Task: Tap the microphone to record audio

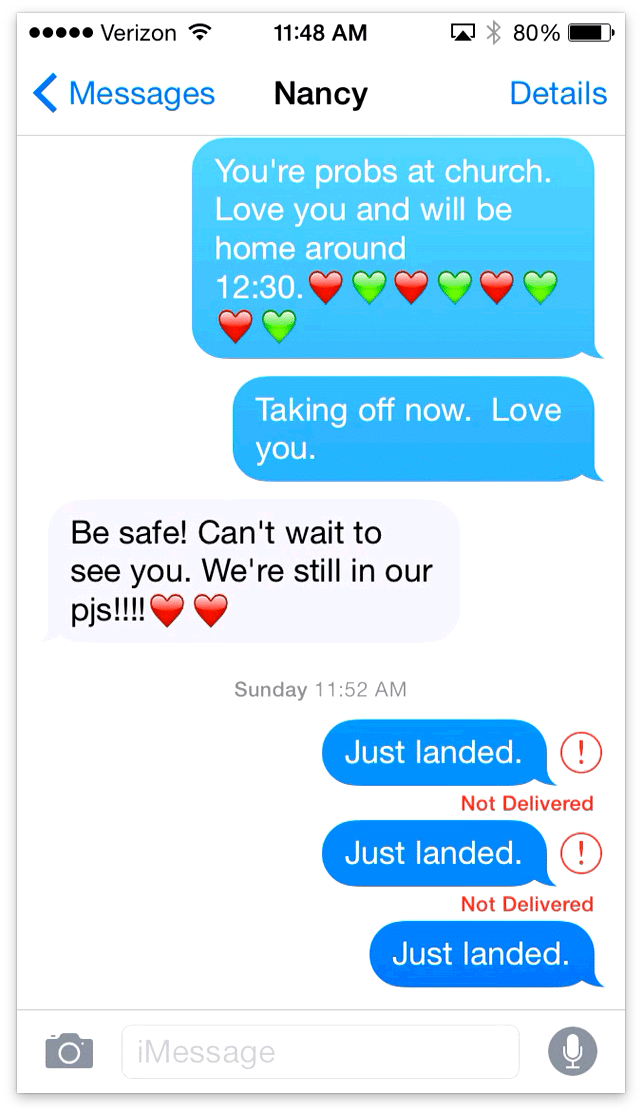Action: [572, 1052]
